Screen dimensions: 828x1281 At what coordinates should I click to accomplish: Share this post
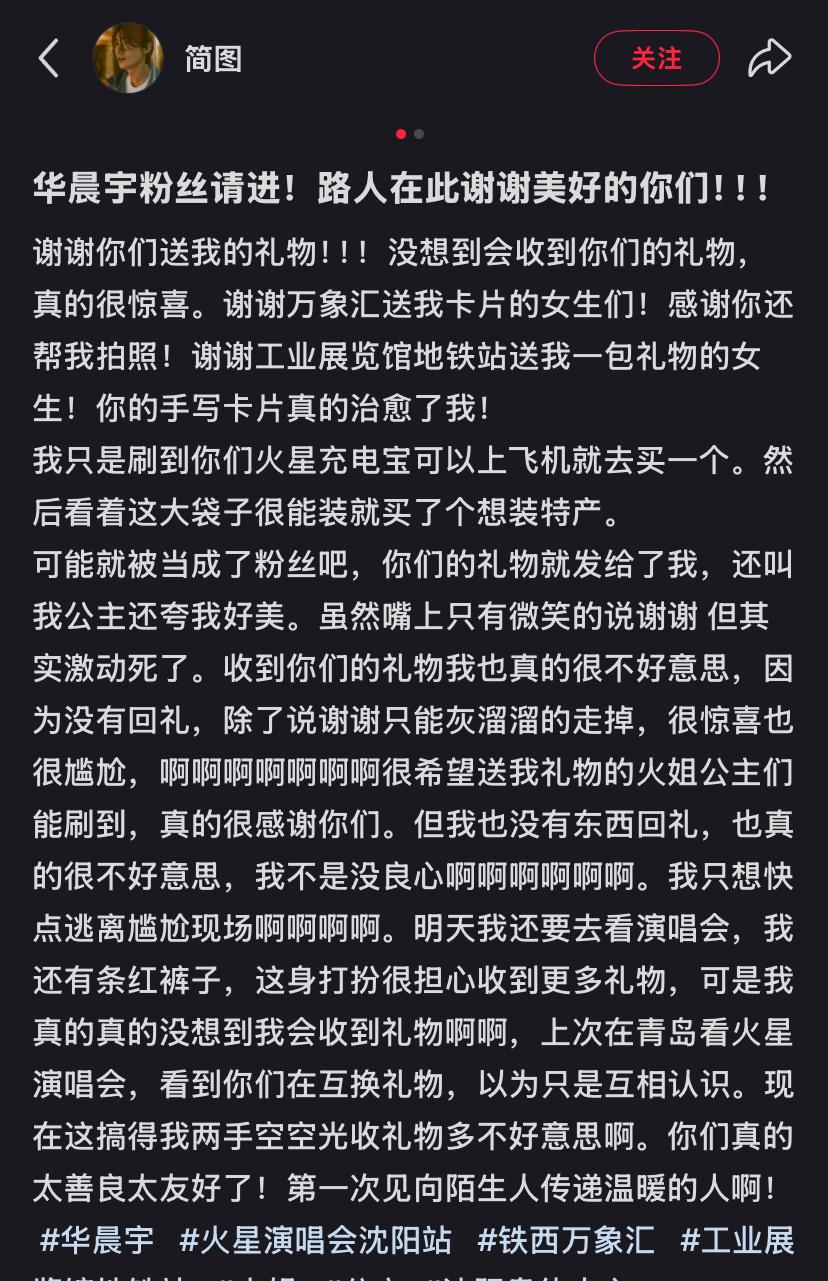pos(769,58)
